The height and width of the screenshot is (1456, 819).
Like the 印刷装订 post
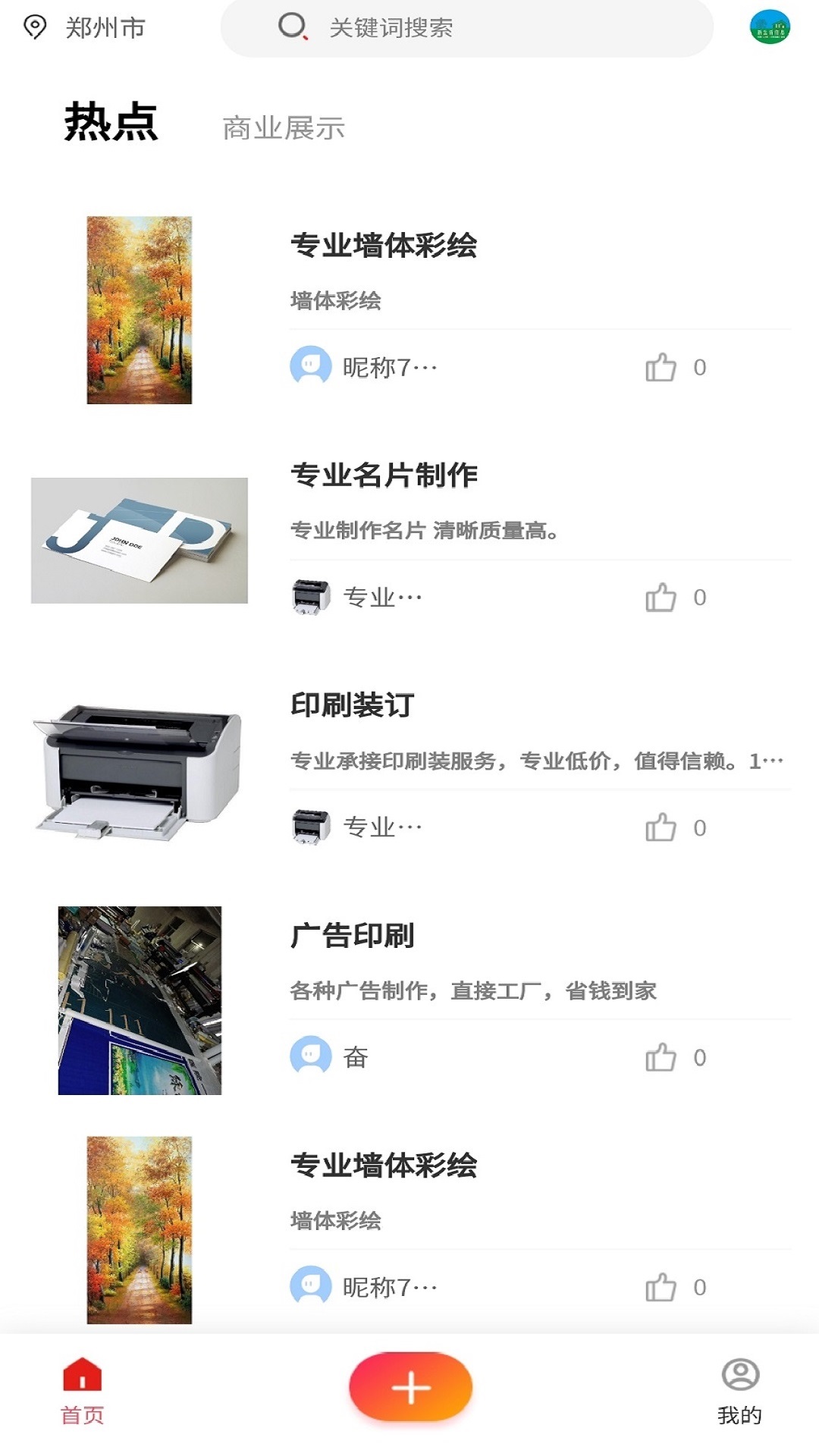[x=661, y=828]
